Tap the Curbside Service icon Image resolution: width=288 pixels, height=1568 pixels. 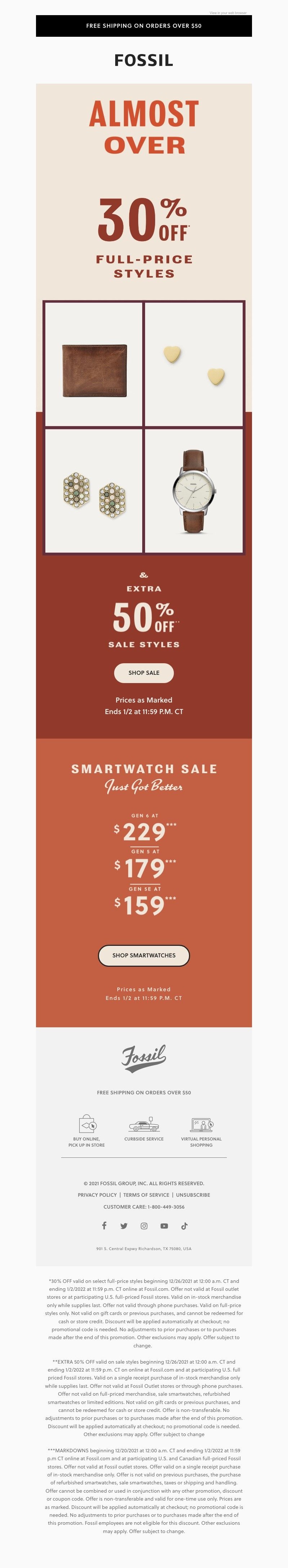(x=144, y=1124)
